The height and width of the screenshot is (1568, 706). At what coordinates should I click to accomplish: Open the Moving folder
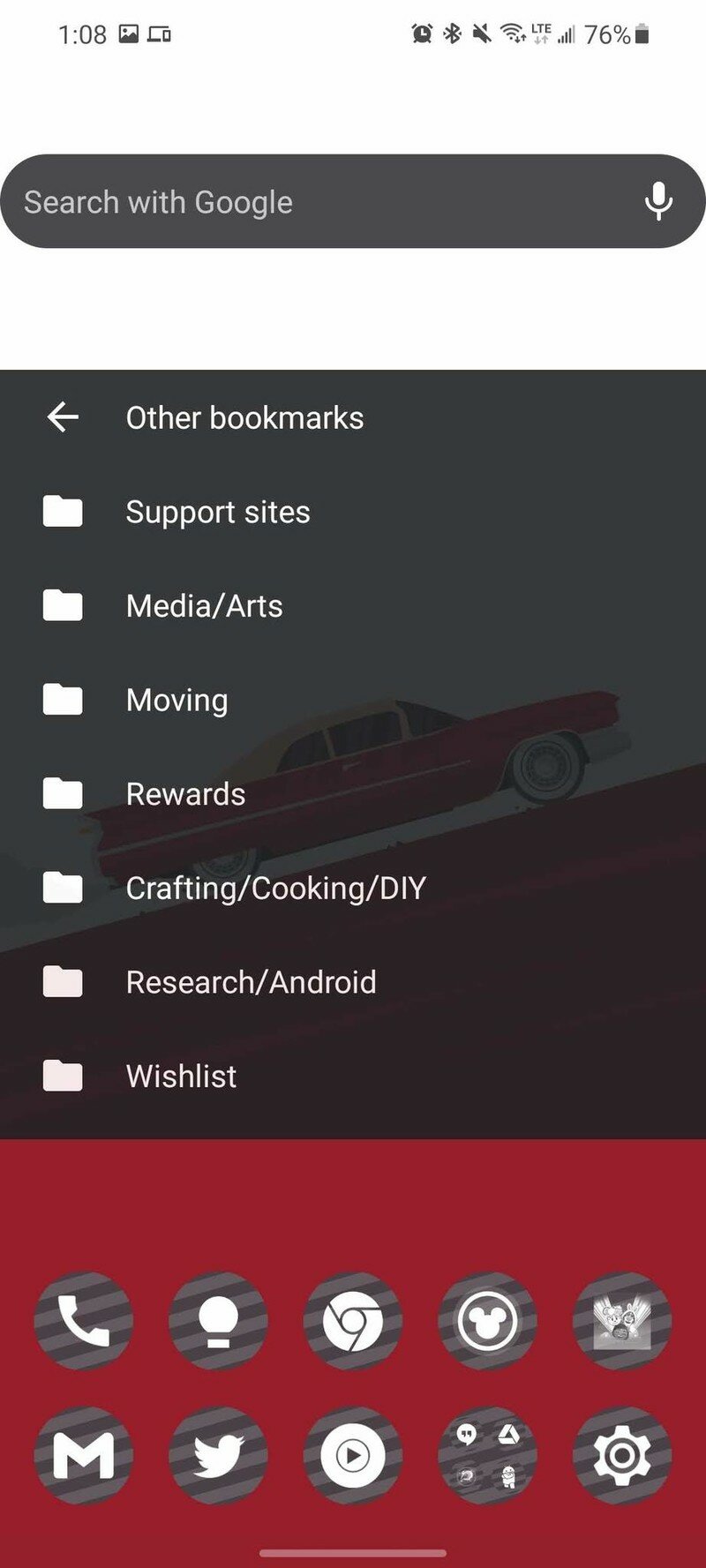click(353, 700)
